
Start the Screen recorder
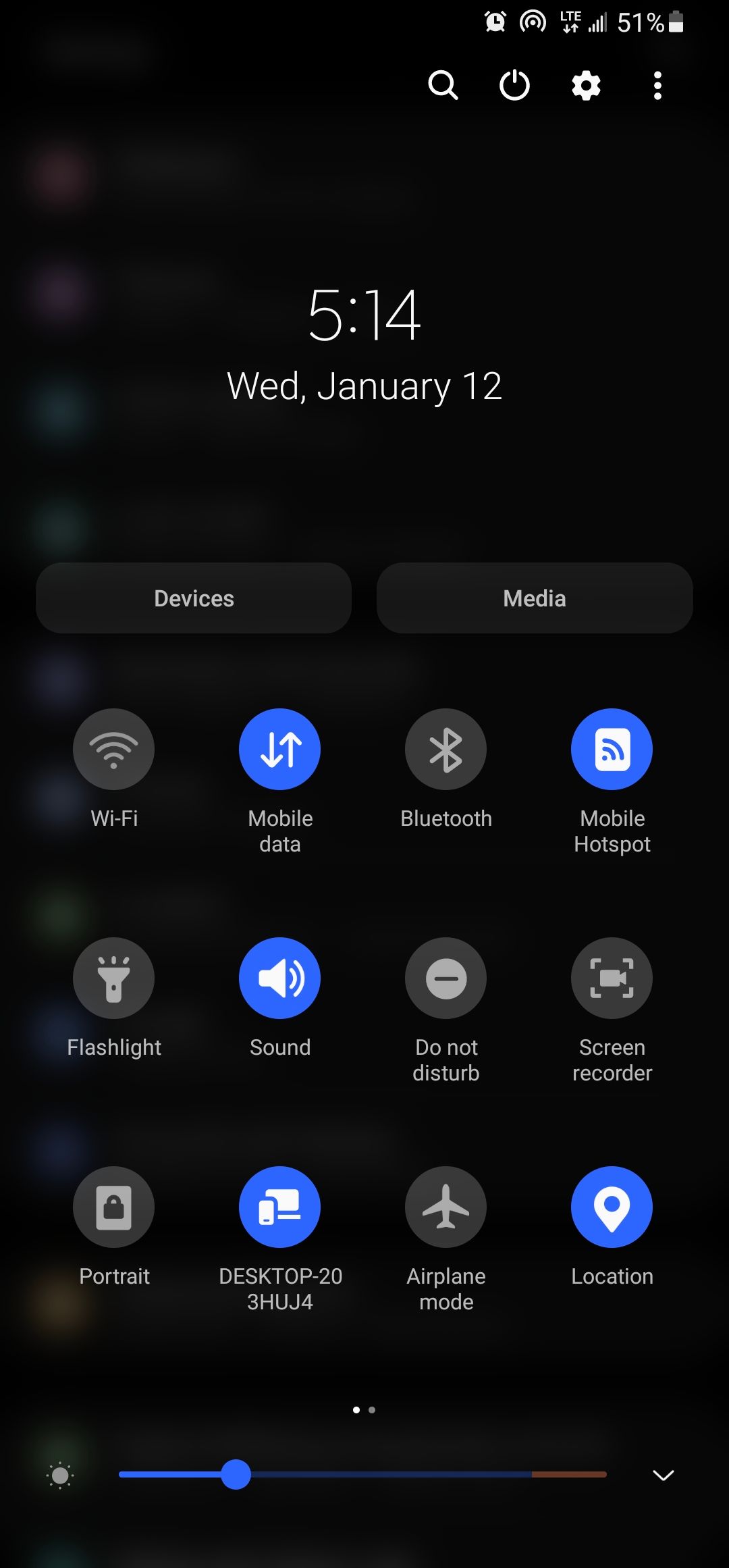[x=612, y=978]
